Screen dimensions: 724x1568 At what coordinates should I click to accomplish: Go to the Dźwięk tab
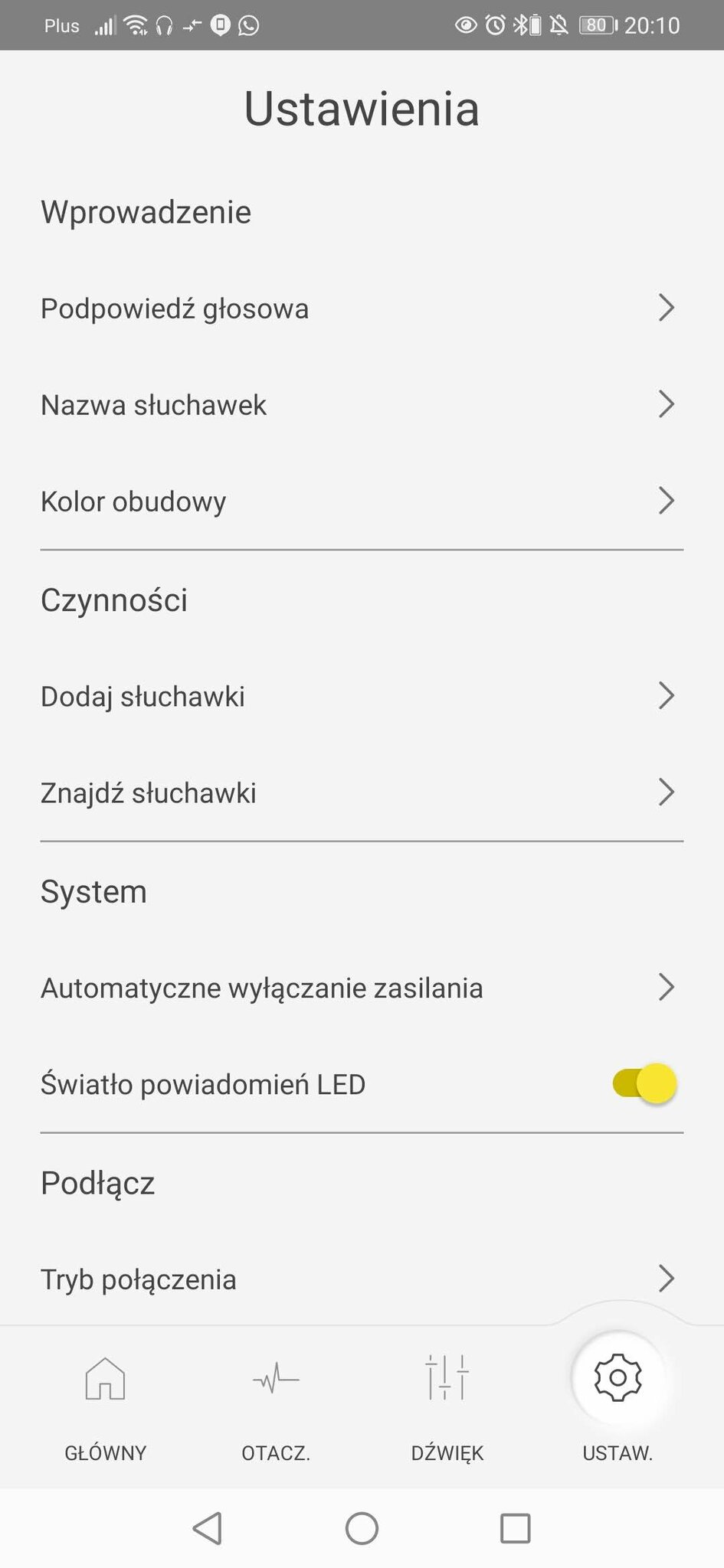(447, 1407)
